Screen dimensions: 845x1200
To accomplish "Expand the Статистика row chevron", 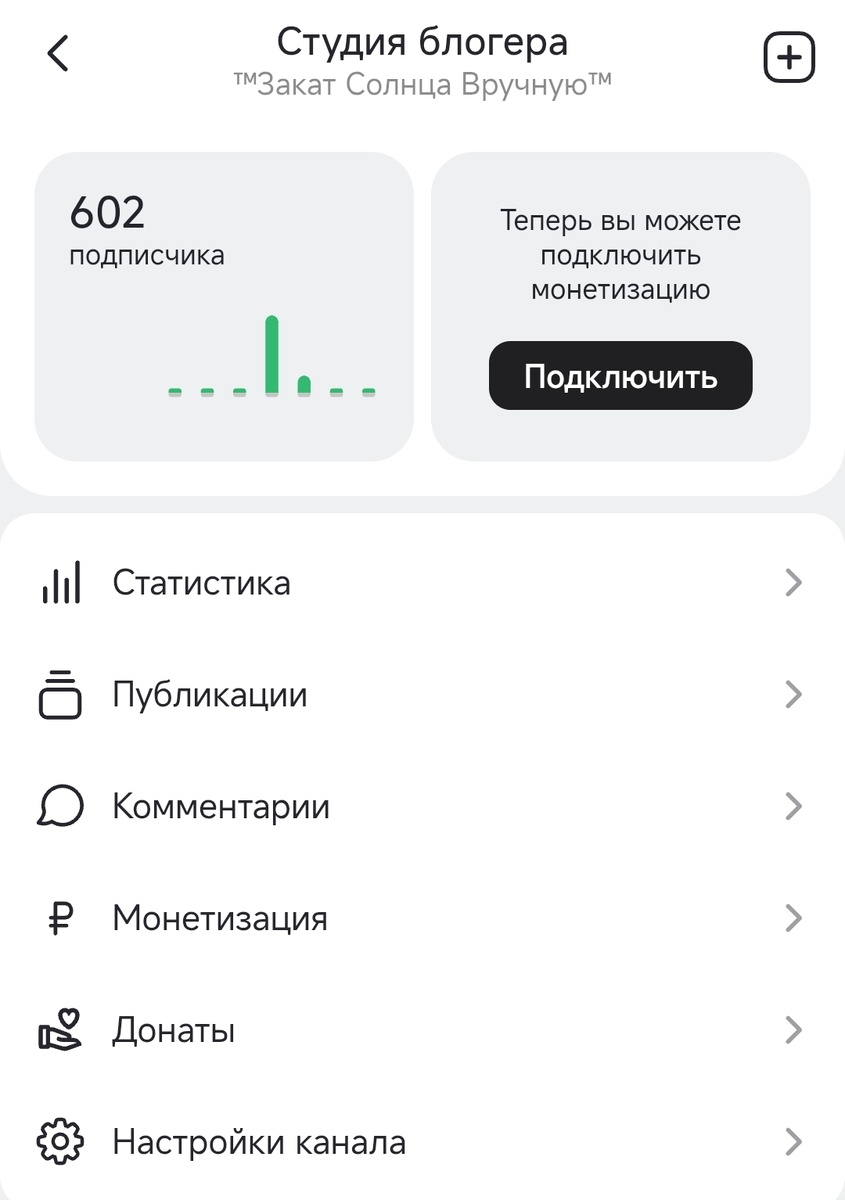I will (792, 583).
